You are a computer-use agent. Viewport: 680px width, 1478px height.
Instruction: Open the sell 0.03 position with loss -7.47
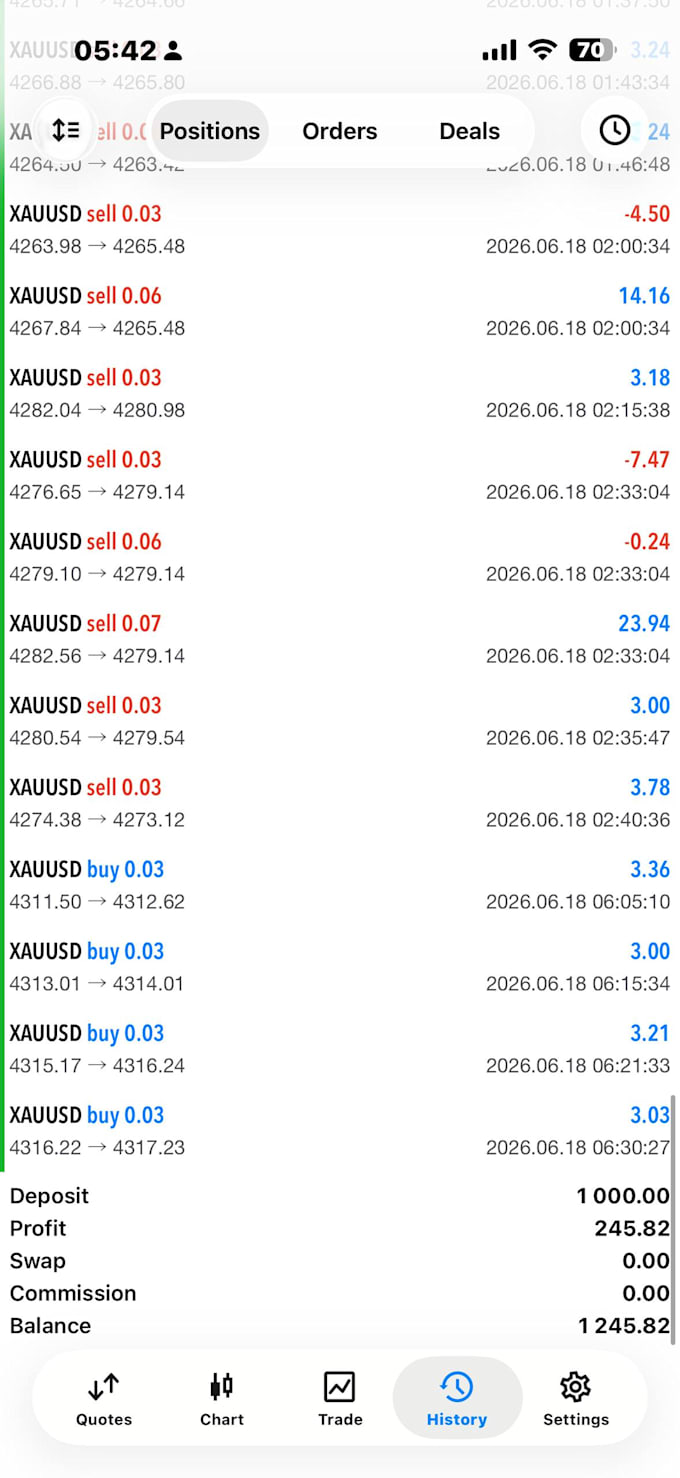pyautogui.click(x=340, y=475)
